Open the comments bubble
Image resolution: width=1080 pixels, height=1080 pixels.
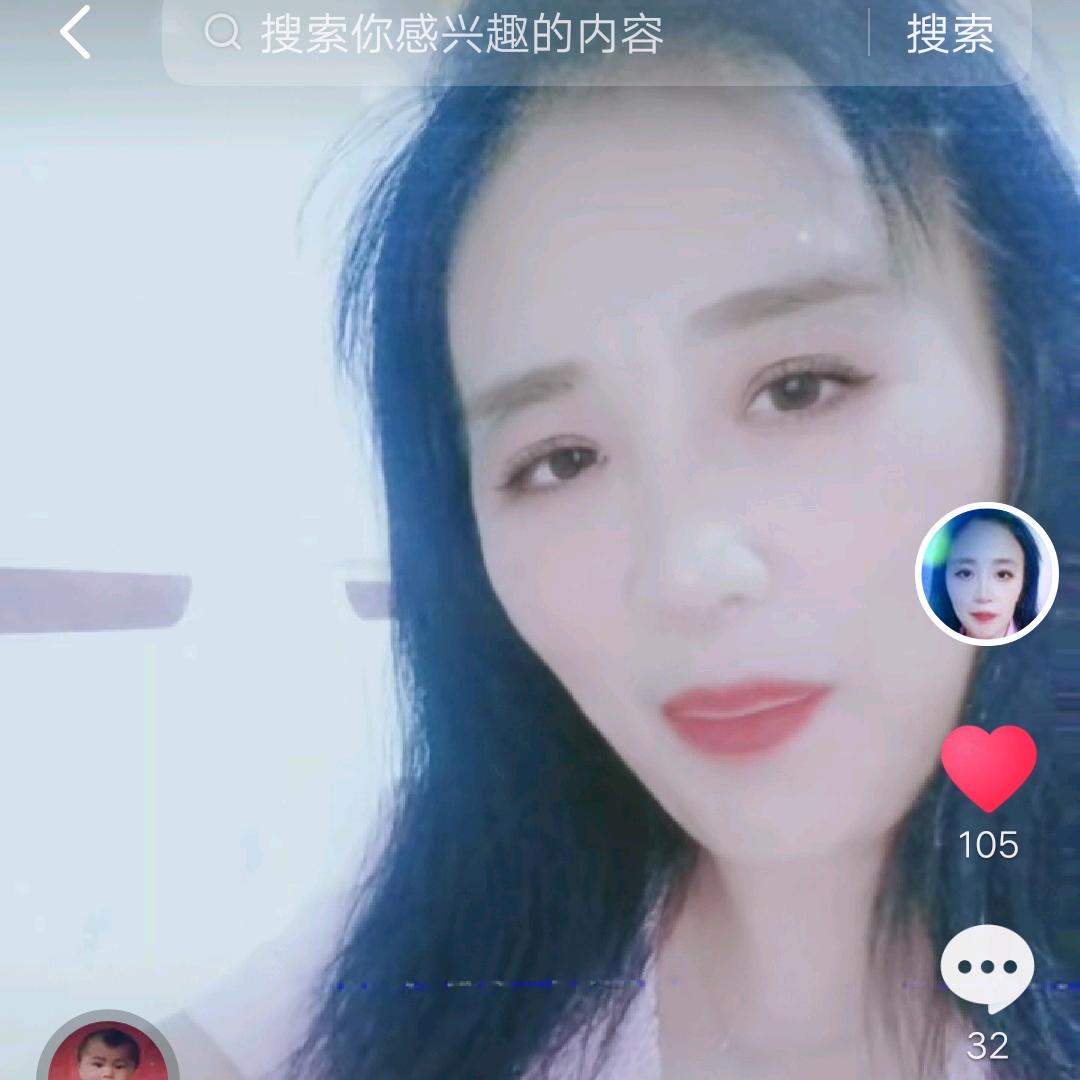987,968
